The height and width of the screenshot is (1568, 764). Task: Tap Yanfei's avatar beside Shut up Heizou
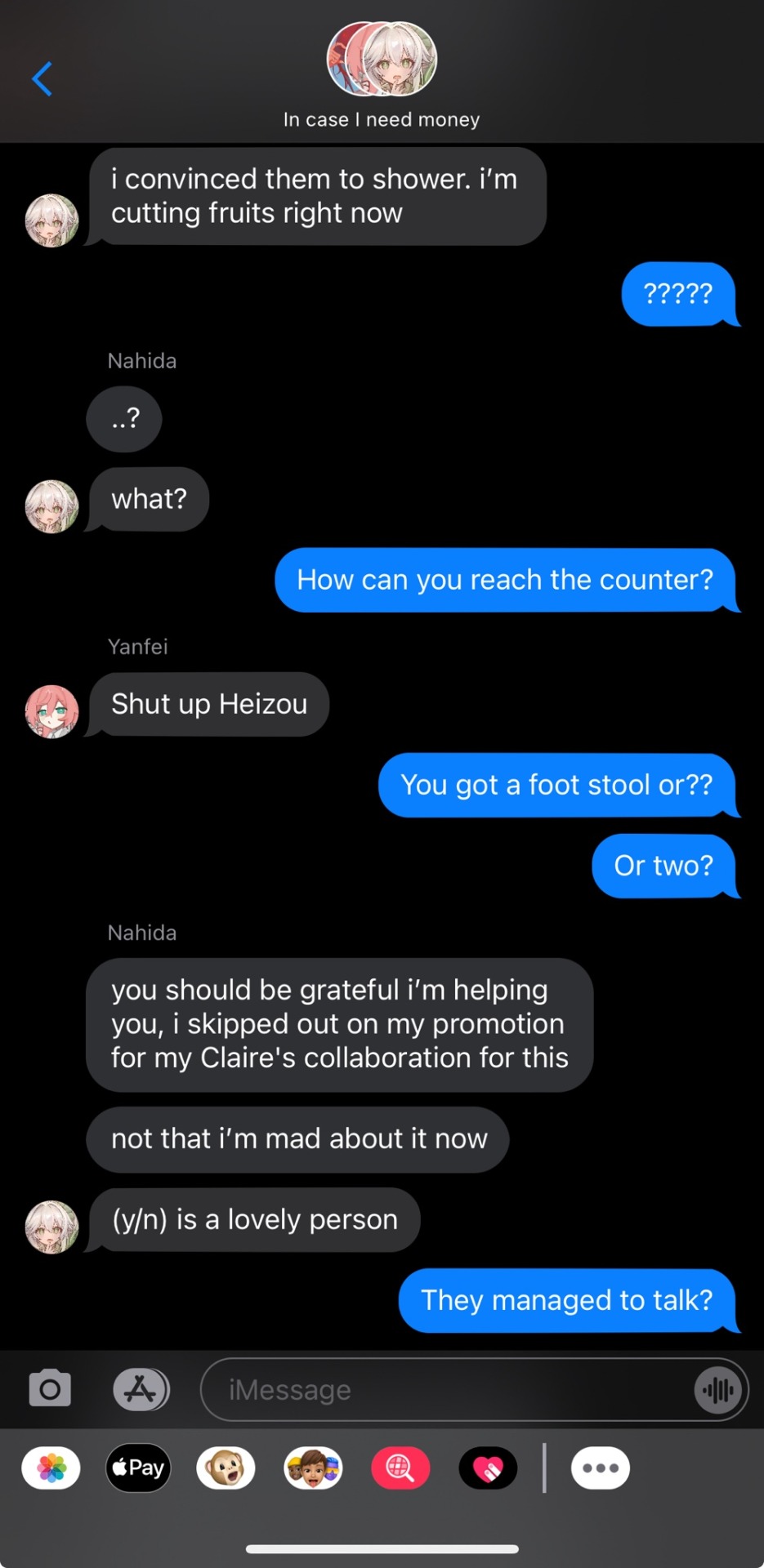(x=51, y=711)
